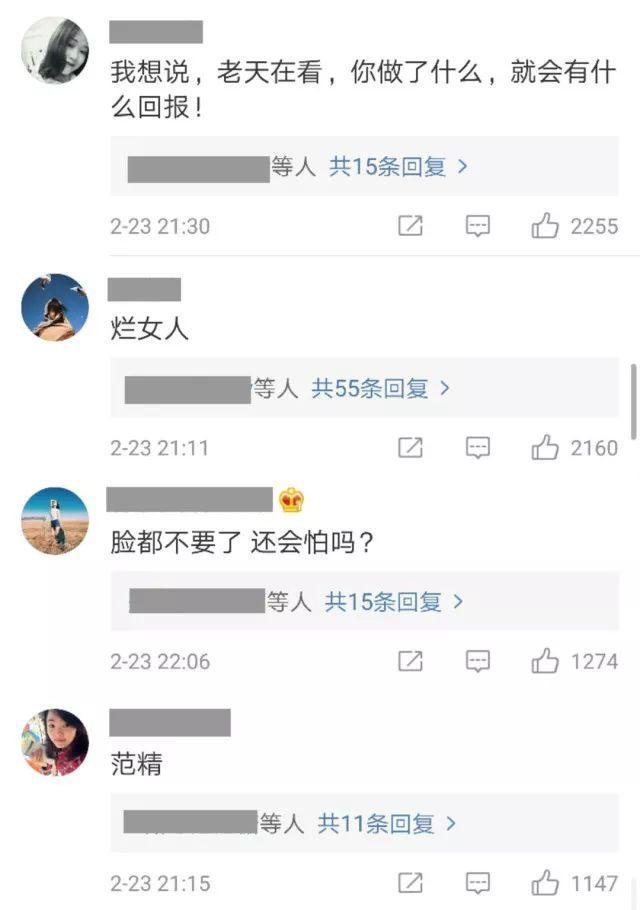The image size is (640, 910).
Task: Repost the comment posted at 2-23 21:30
Action: 410,226
